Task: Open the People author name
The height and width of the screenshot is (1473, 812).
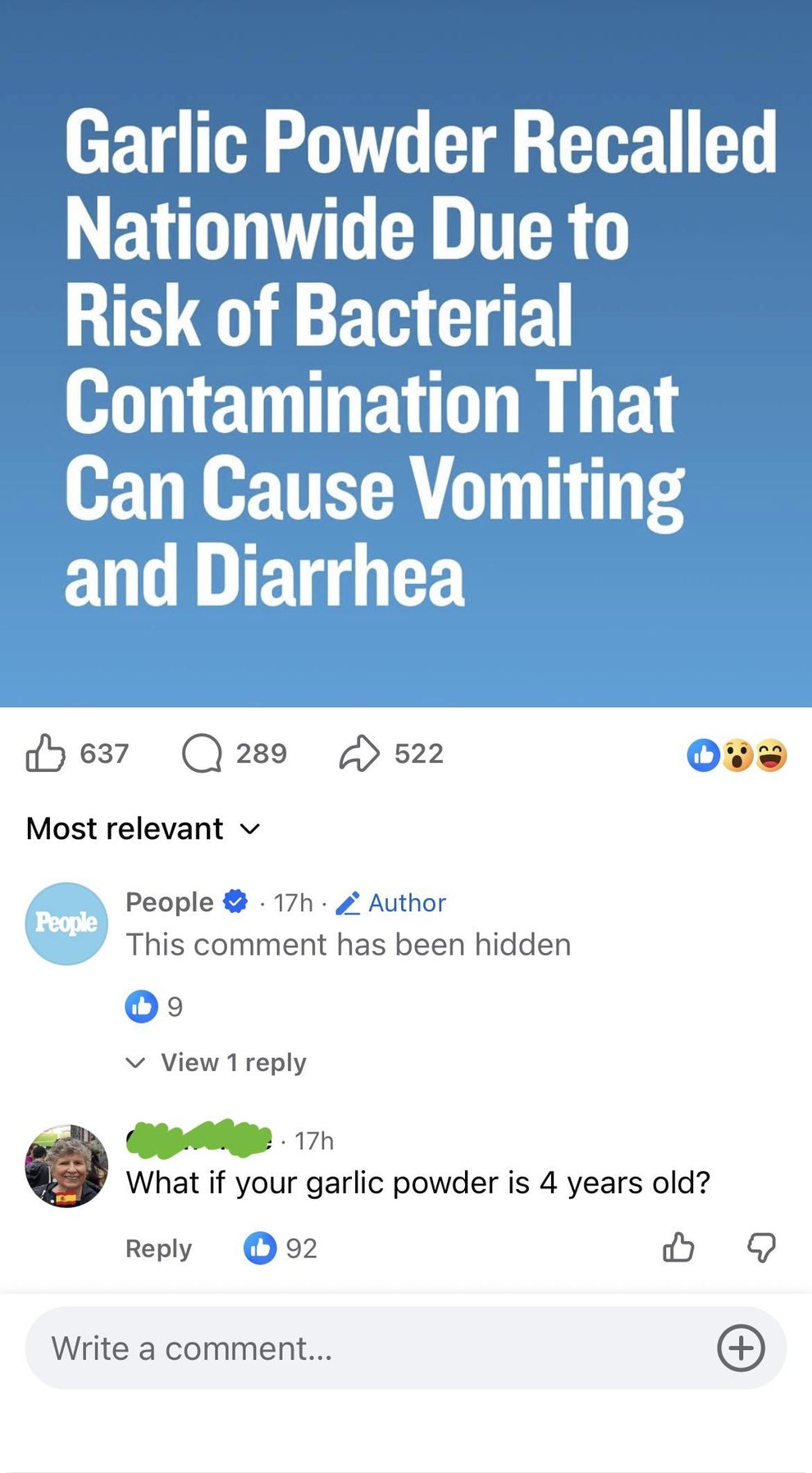Action: pos(169,902)
